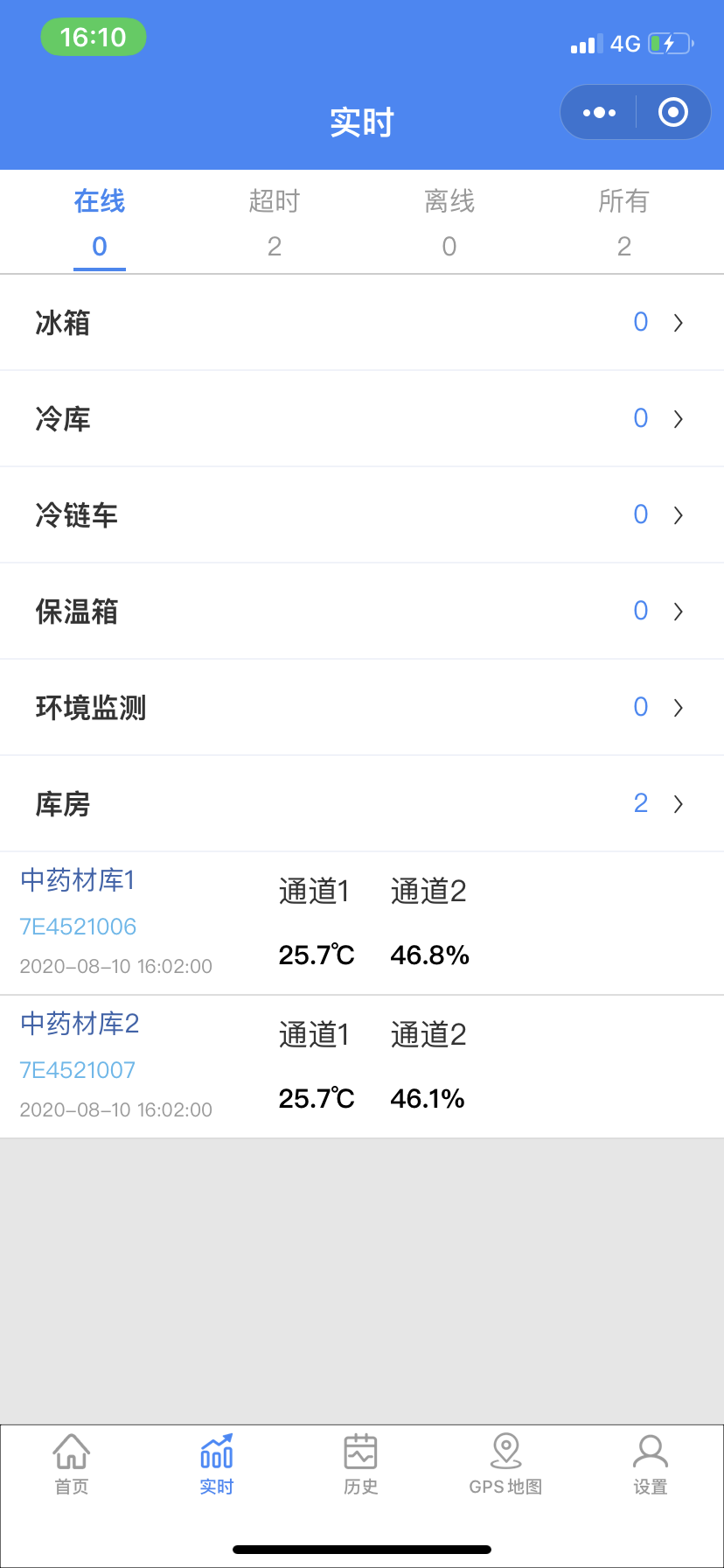Image resolution: width=724 pixels, height=1568 pixels.
Task: Switch to the 超时 tab
Action: click(x=274, y=224)
